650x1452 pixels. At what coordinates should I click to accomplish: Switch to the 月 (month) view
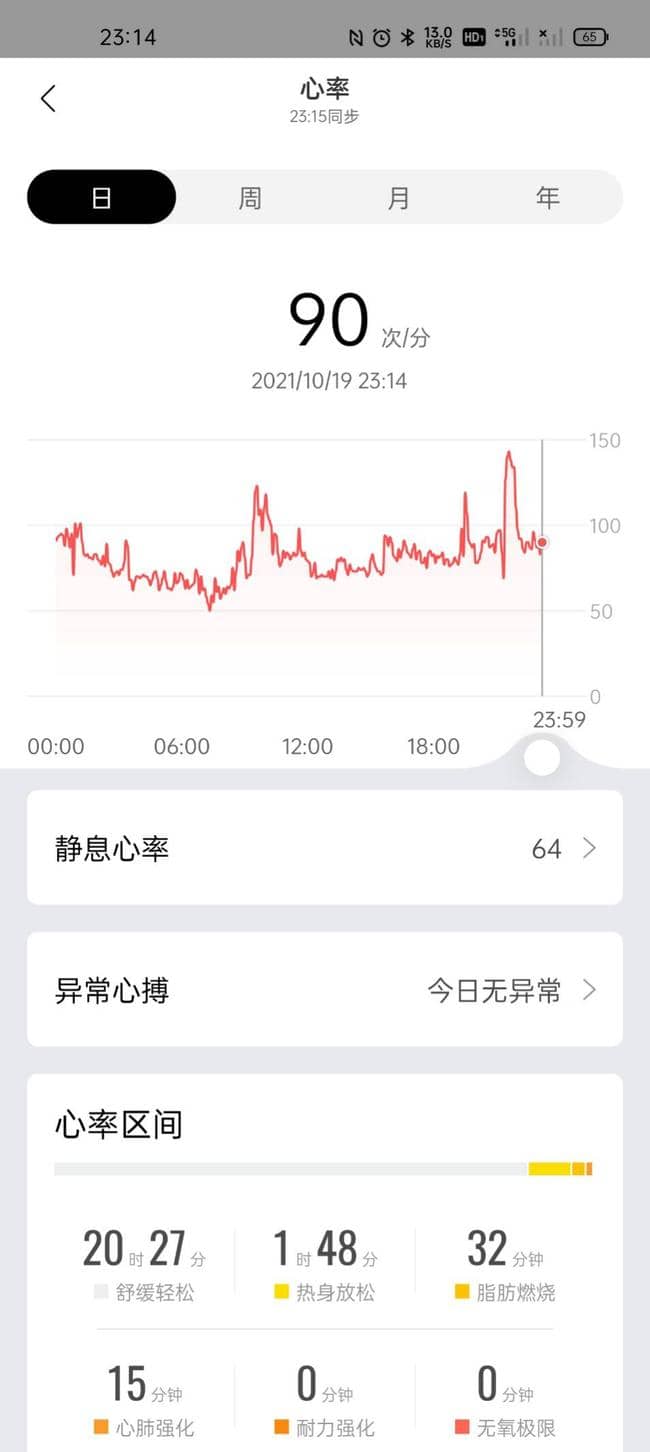click(399, 197)
